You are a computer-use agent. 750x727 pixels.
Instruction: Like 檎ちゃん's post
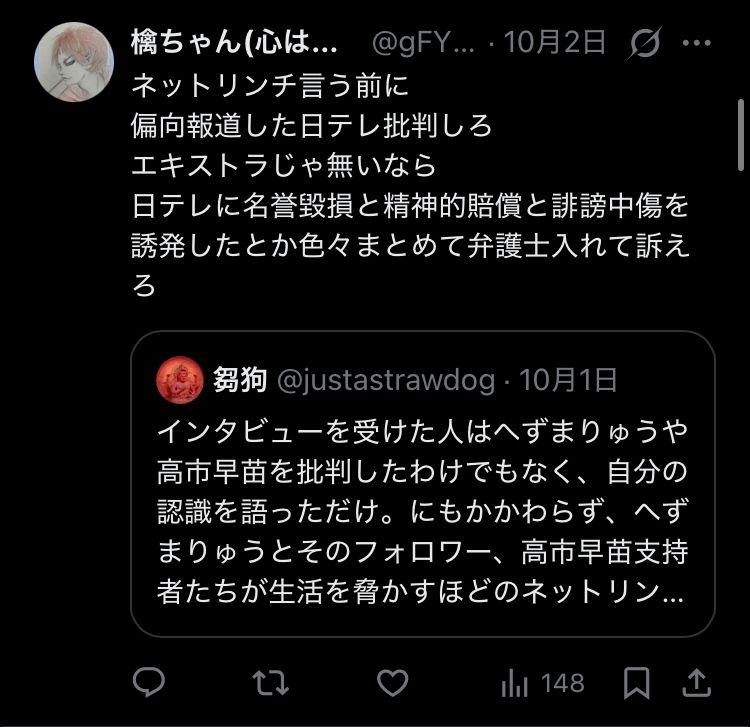[x=393, y=683]
